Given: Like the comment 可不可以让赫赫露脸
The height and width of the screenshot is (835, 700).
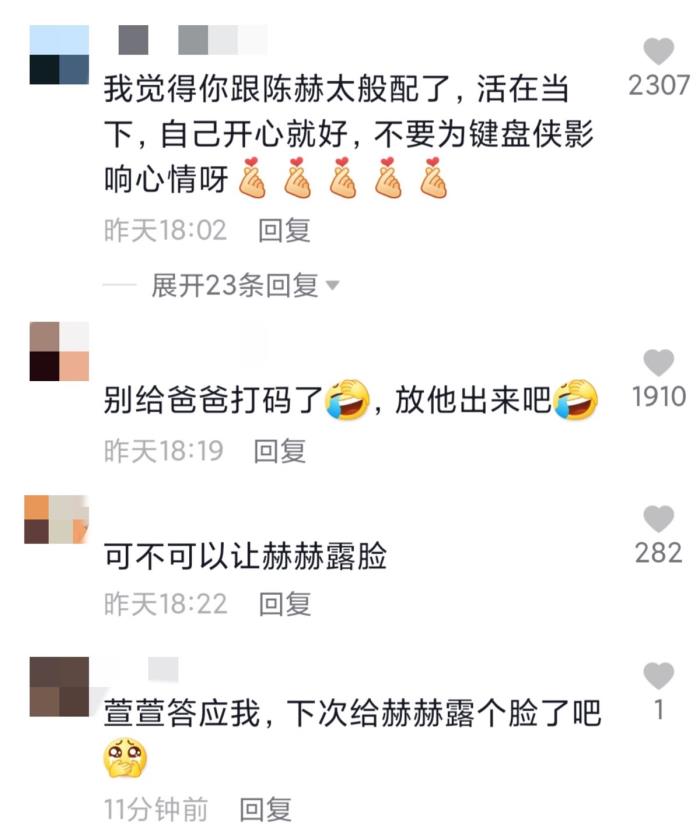Looking at the screenshot, I should 658,519.
